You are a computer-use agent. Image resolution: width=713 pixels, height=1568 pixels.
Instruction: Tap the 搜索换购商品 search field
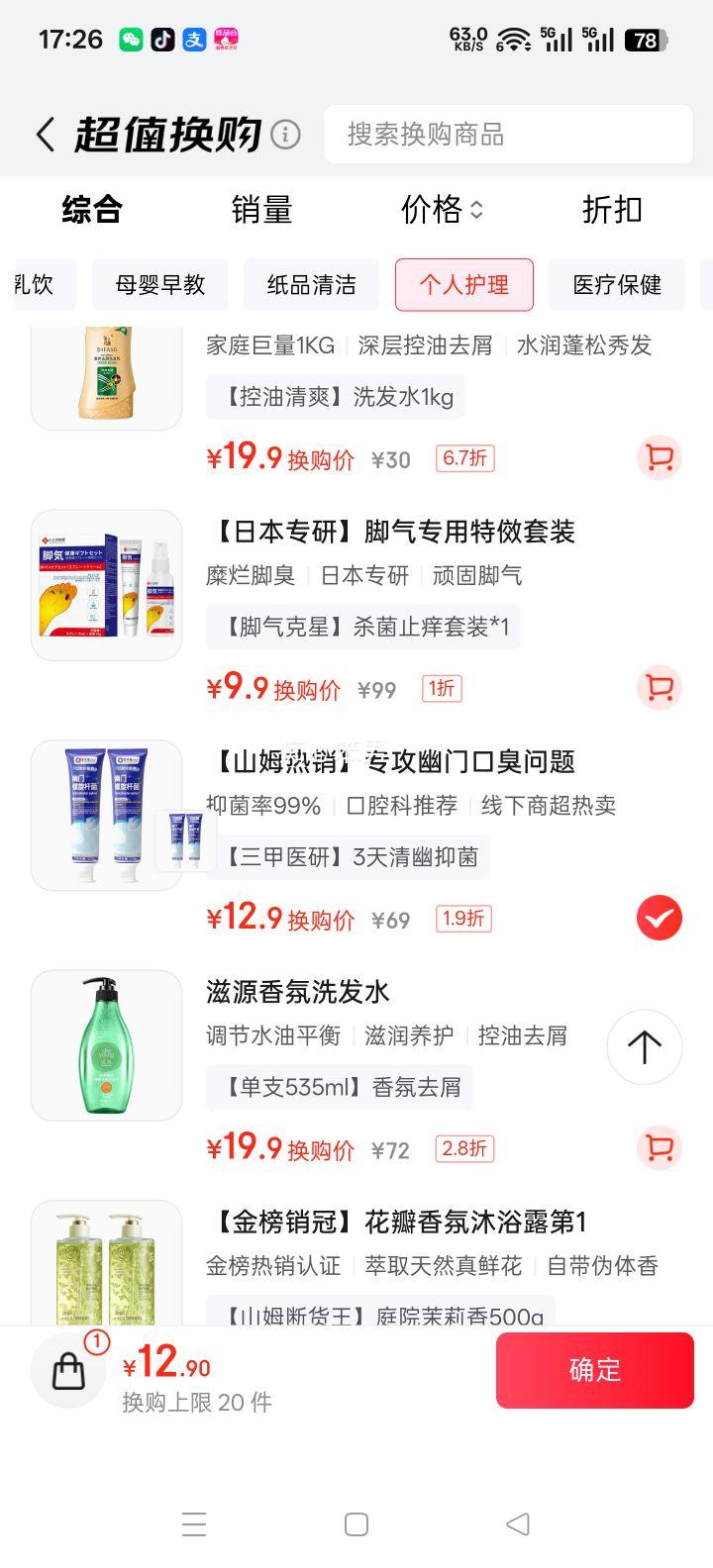tap(508, 134)
